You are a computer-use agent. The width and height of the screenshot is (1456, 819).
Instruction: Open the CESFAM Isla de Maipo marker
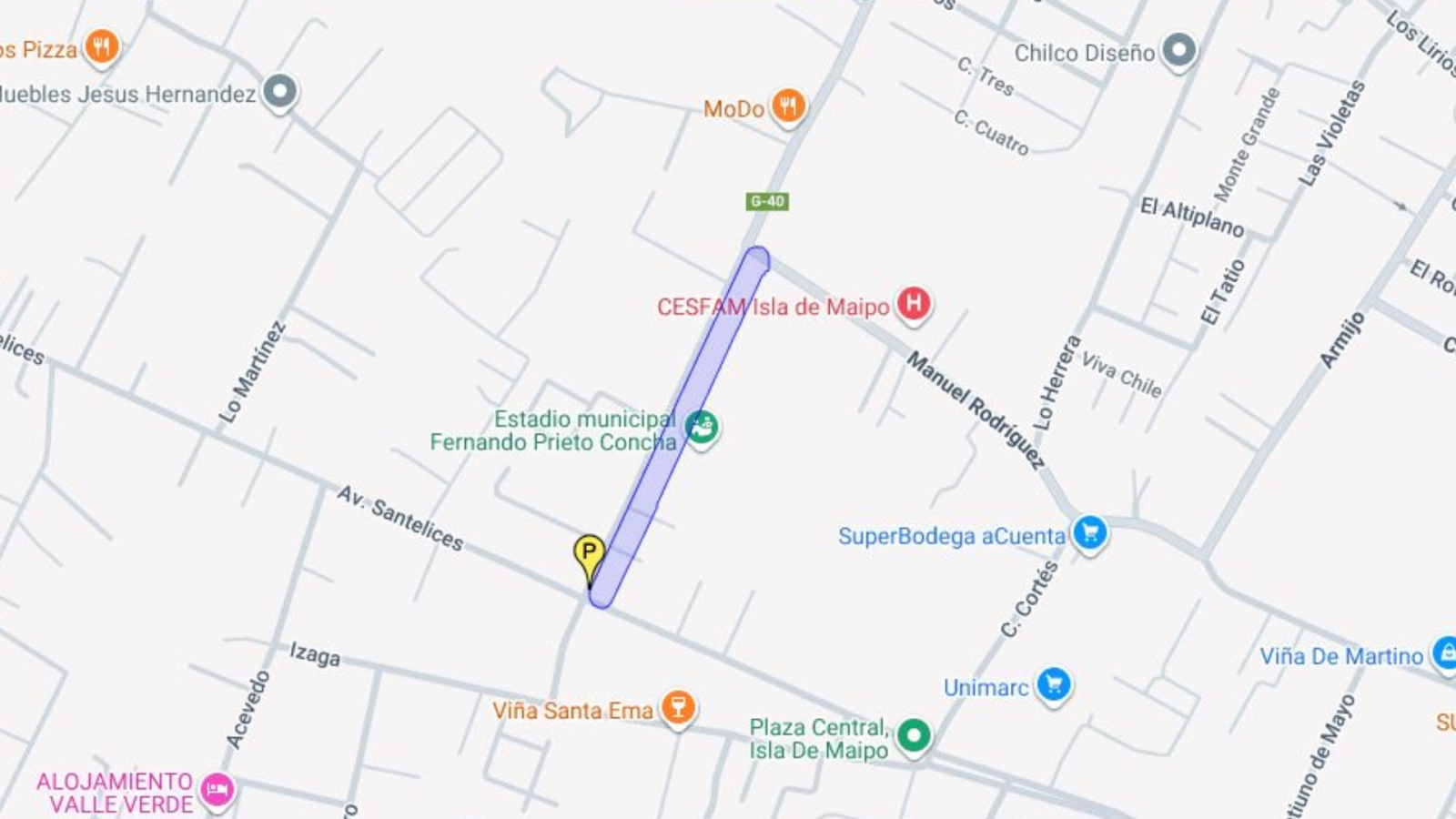click(914, 304)
